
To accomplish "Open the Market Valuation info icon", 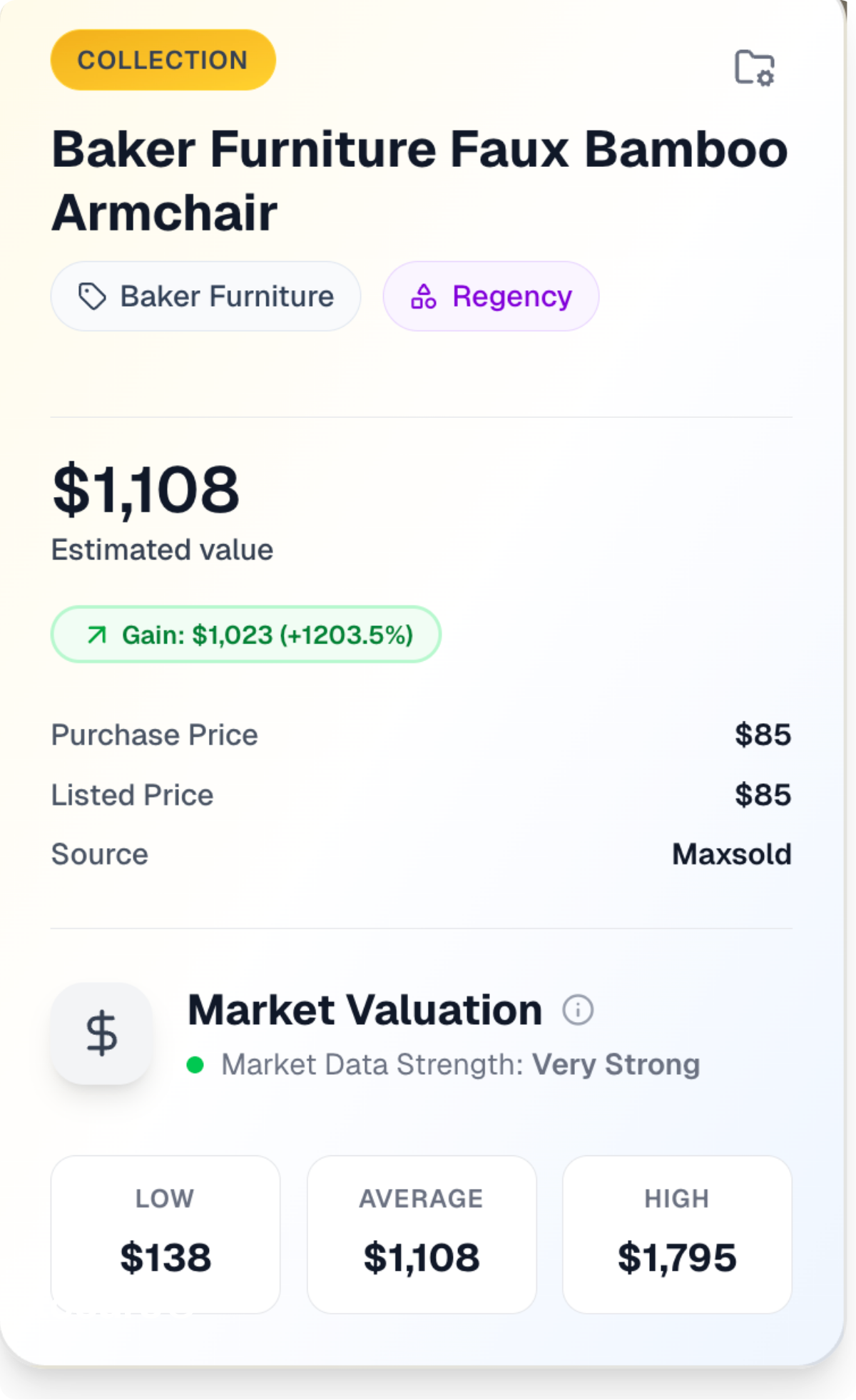I will click(x=577, y=1008).
